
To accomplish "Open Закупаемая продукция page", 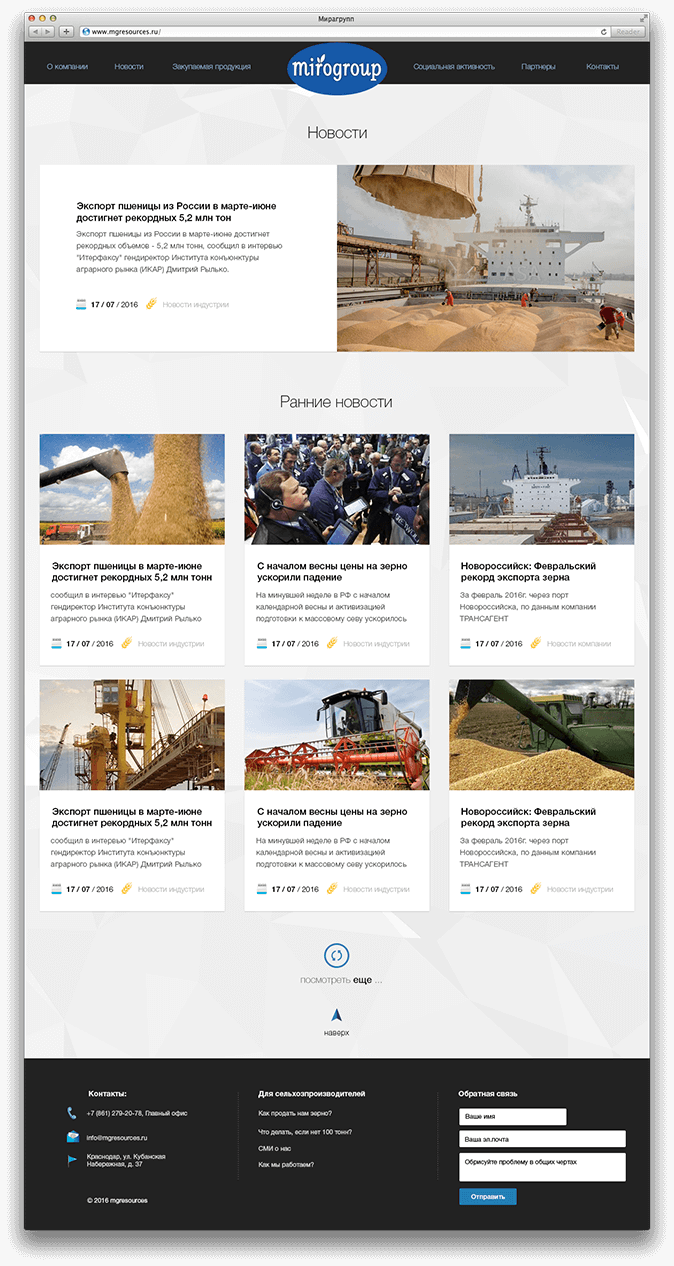I will click(211, 67).
